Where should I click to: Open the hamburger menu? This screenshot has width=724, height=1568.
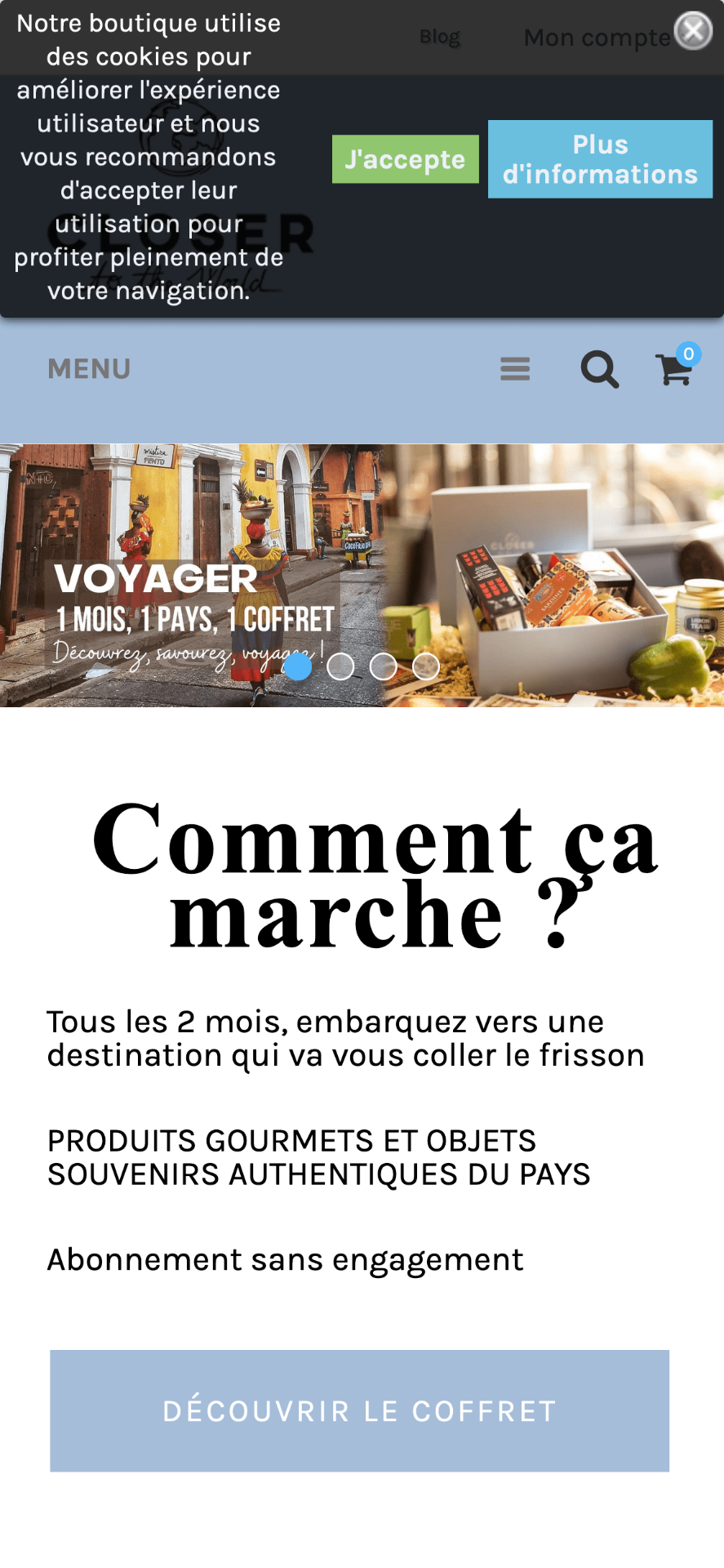click(515, 369)
